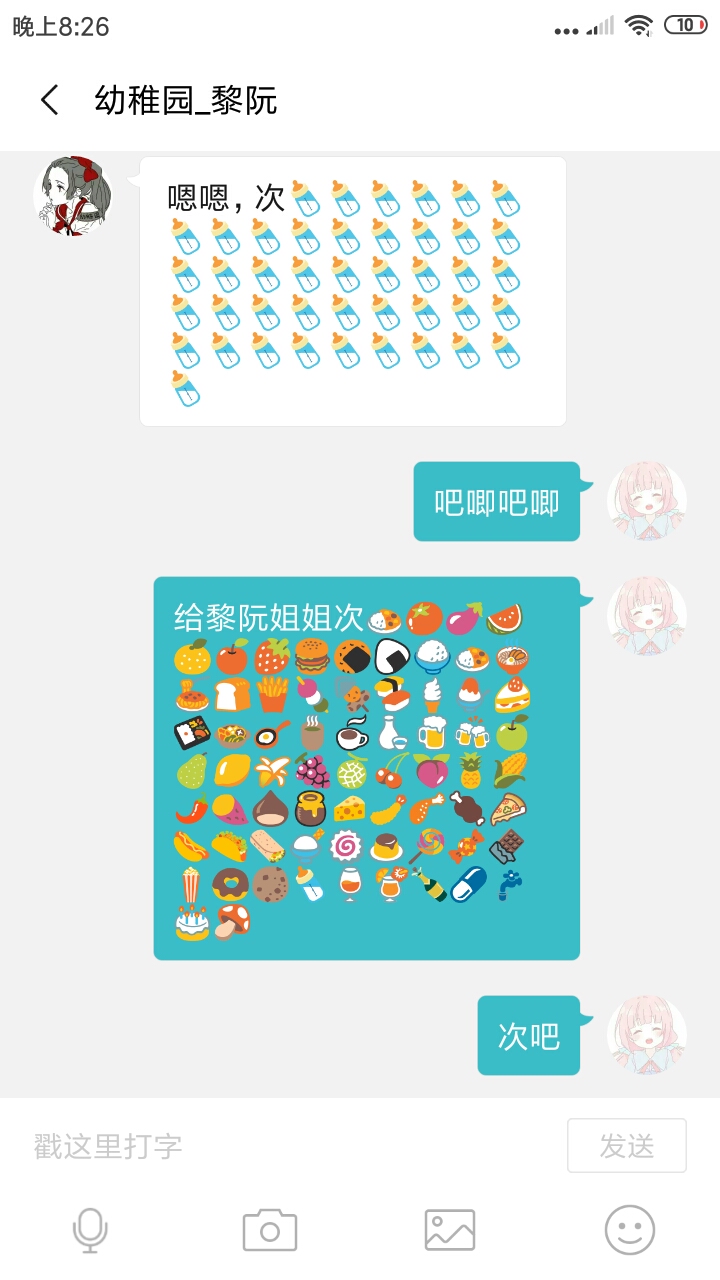The width and height of the screenshot is (720, 1280).
Task: Go back from the 幼稚园_黎阮 chat
Action: [50, 100]
